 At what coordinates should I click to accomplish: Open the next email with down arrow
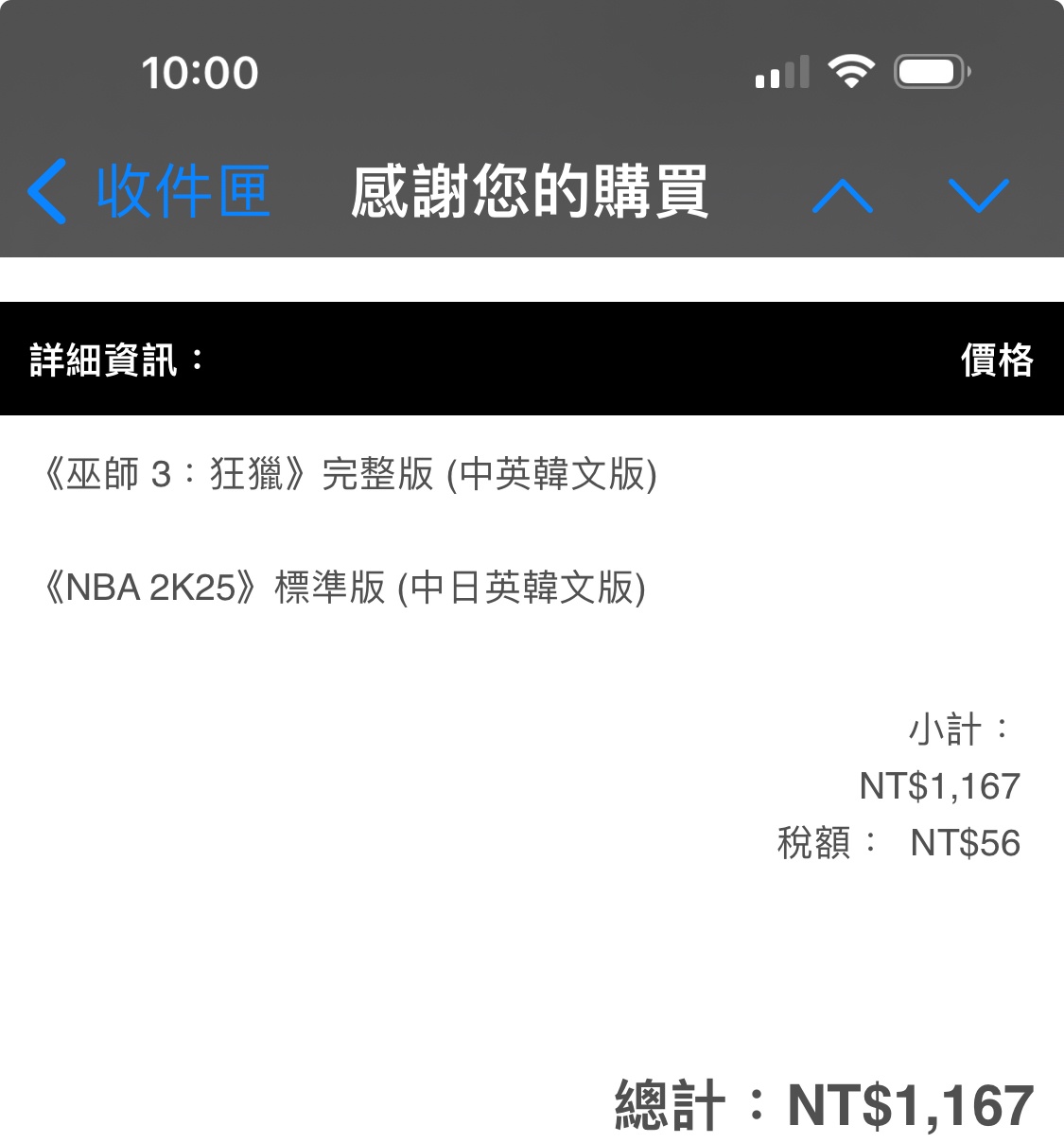978,195
